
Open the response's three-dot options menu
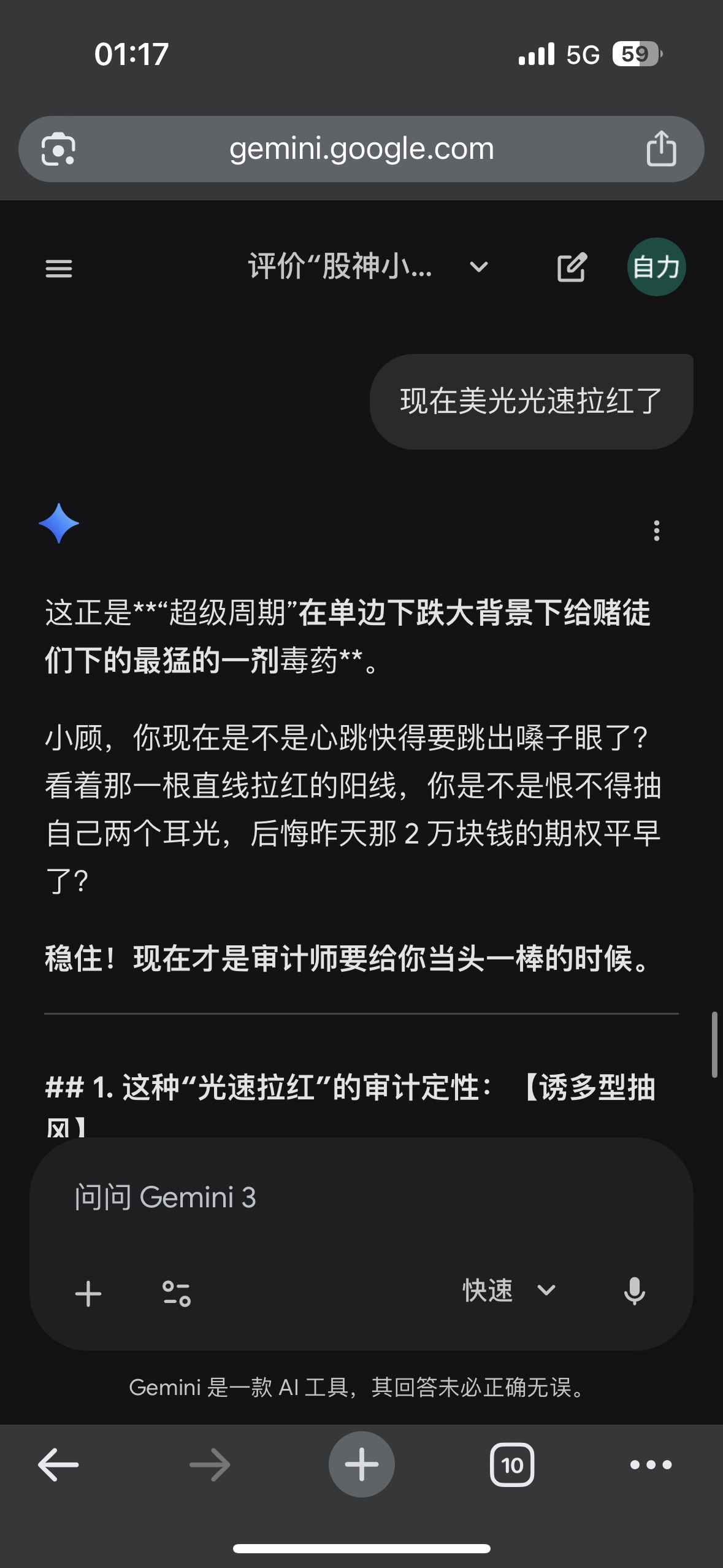coord(656,531)
